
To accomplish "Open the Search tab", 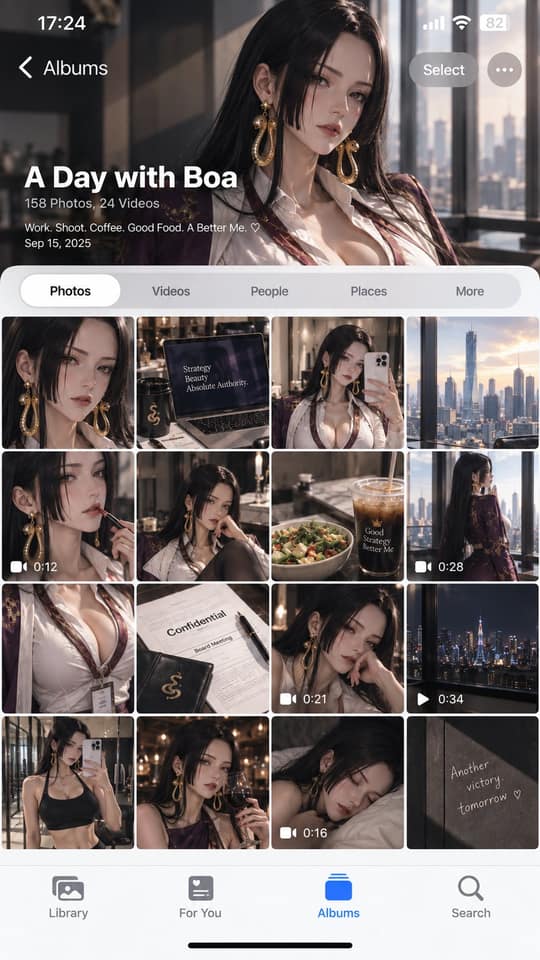I will [x=471, y=897].
